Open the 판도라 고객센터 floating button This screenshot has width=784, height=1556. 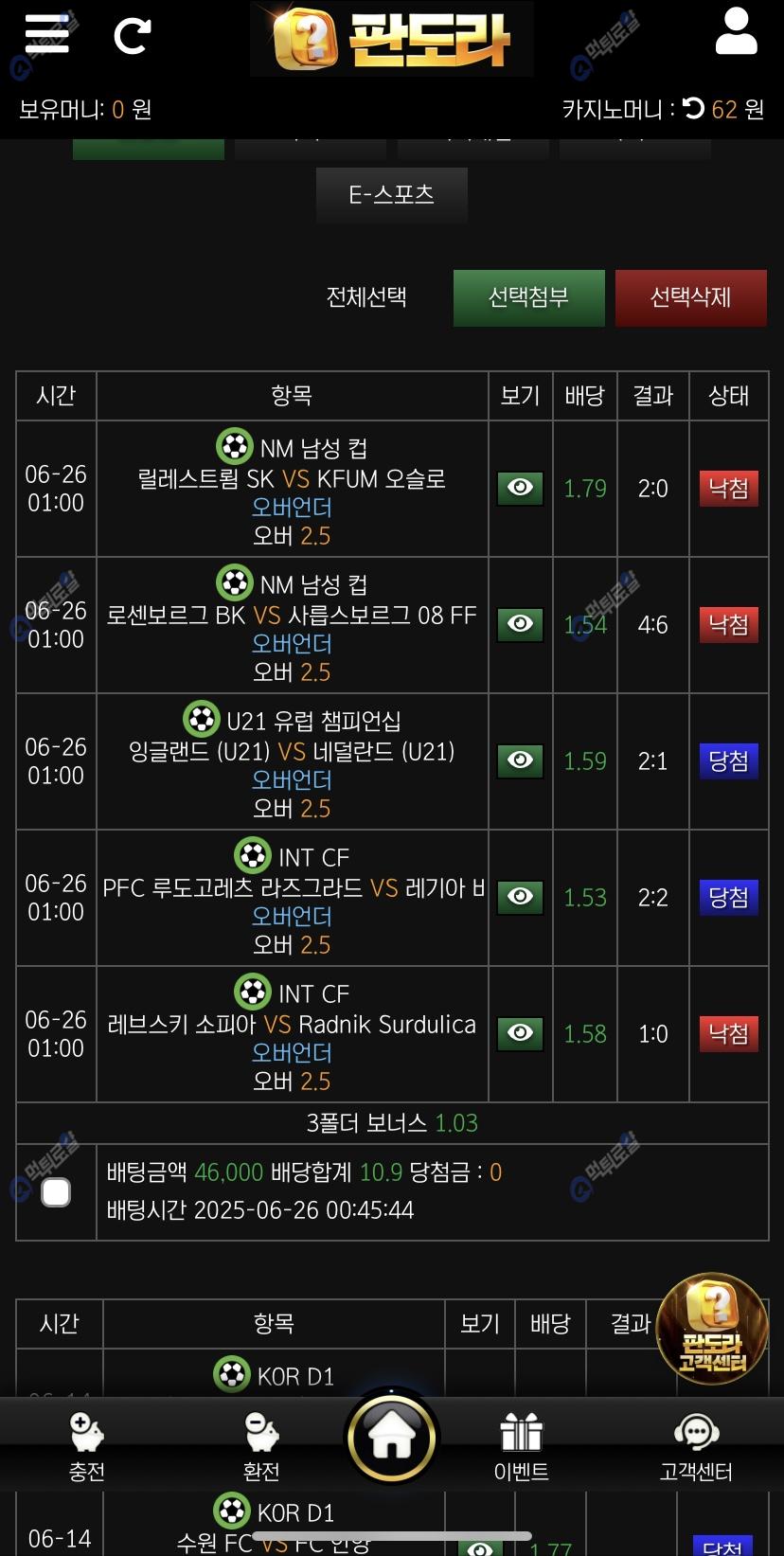712,1329
